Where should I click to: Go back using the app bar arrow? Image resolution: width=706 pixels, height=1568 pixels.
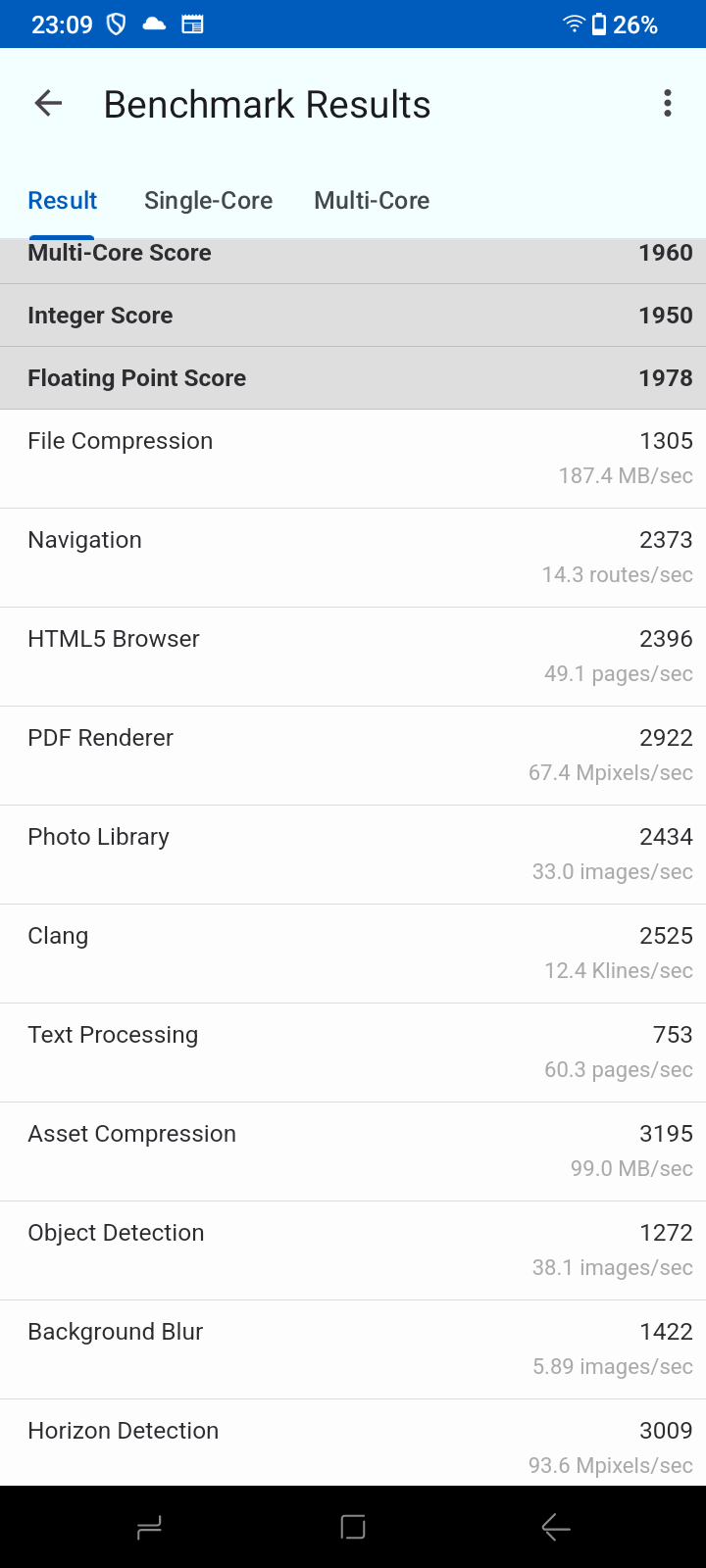pos(48,103)
